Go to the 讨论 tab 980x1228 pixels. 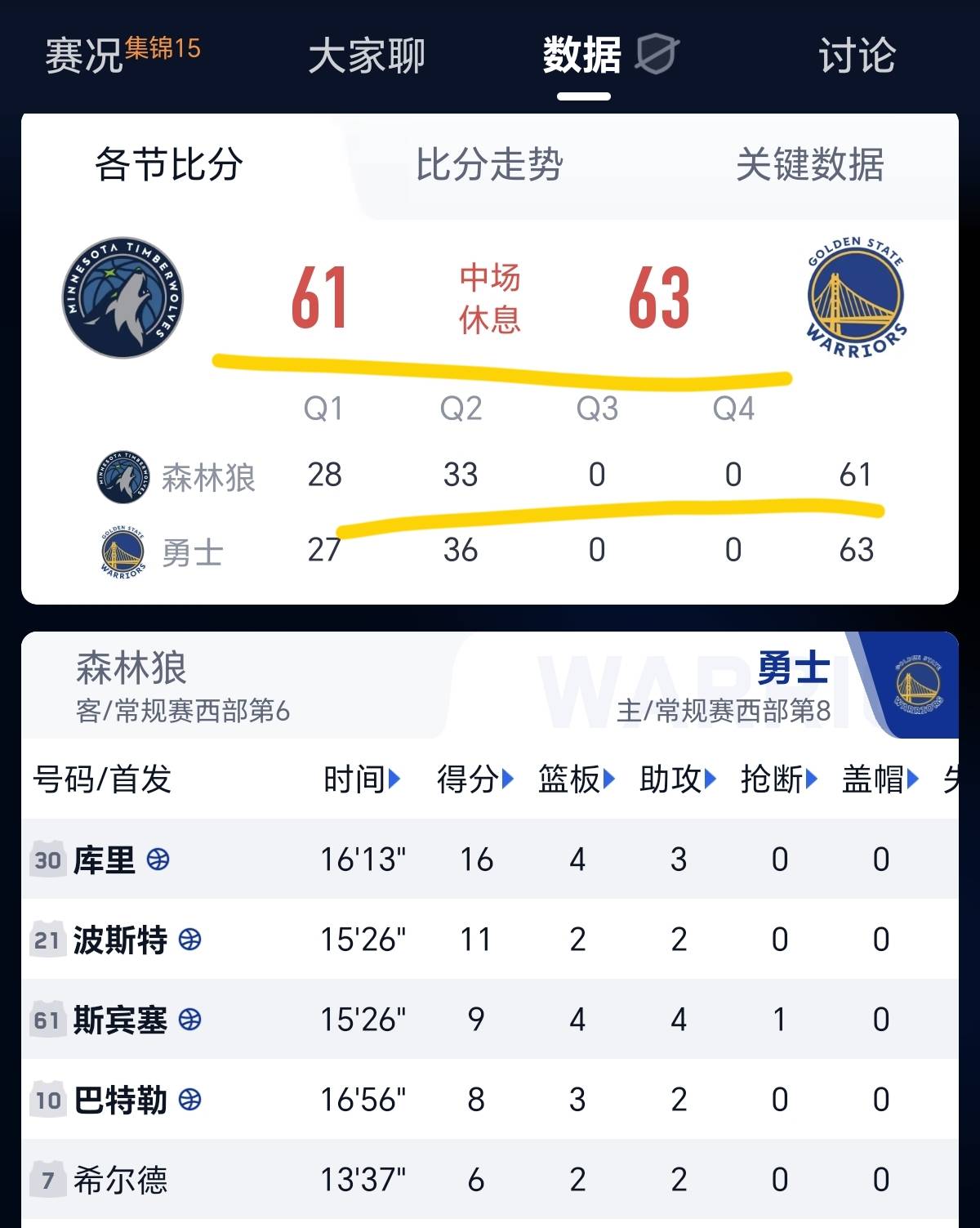[x=857, y=56]
